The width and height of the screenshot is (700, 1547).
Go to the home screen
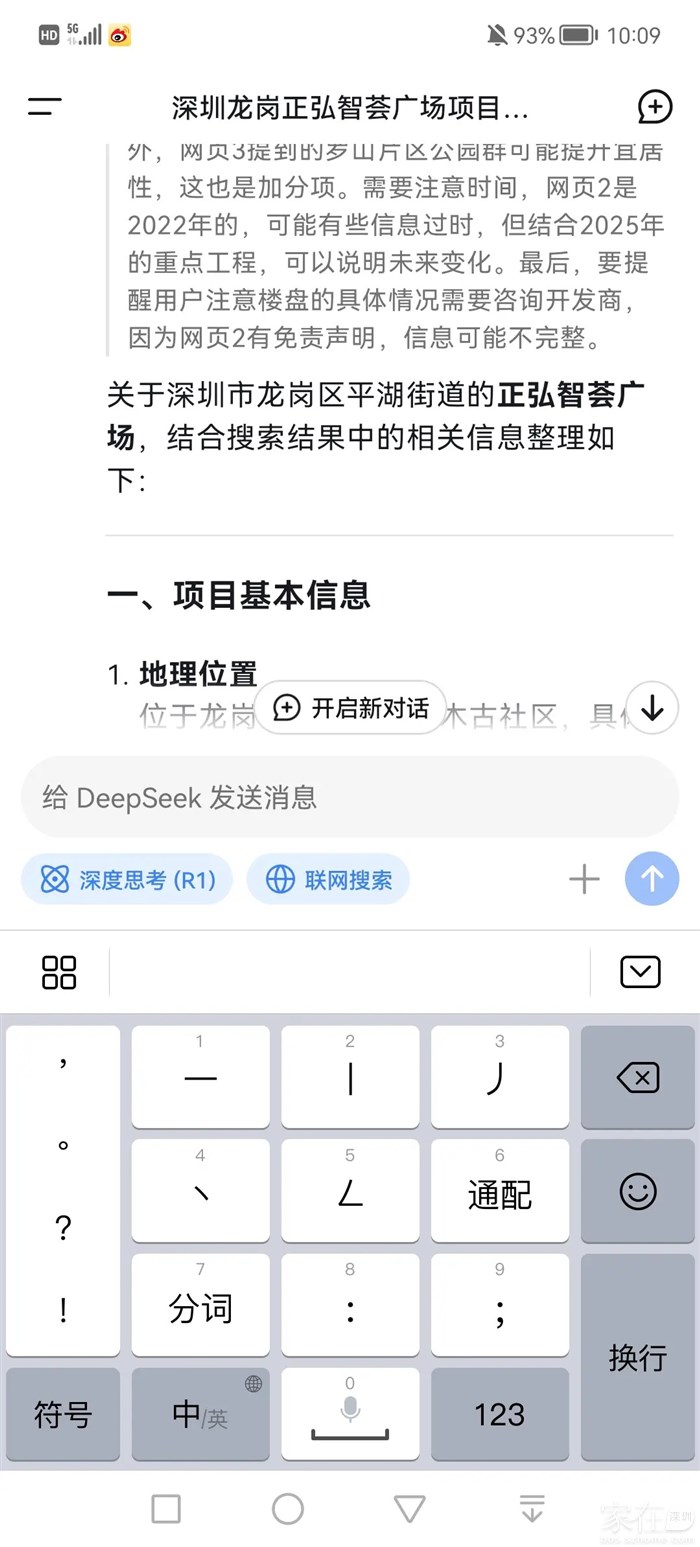pos(288,1508)
